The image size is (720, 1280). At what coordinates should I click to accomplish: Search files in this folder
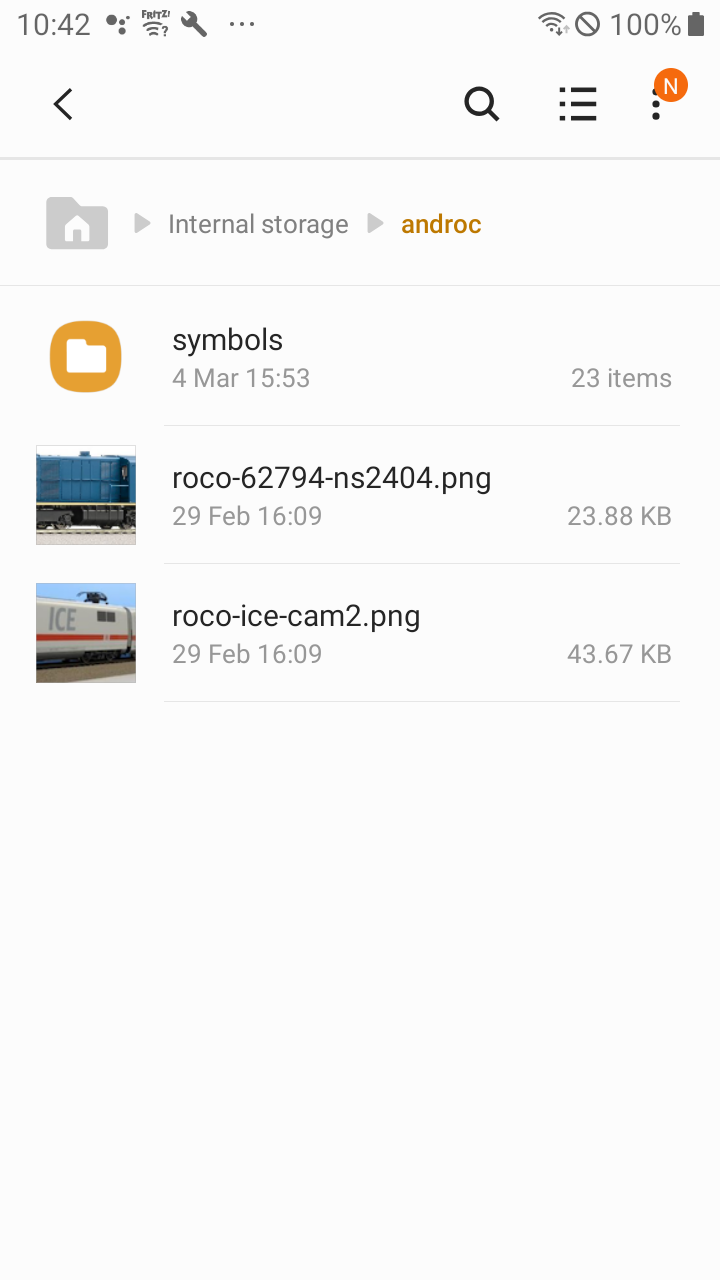[x=481, y=104]
